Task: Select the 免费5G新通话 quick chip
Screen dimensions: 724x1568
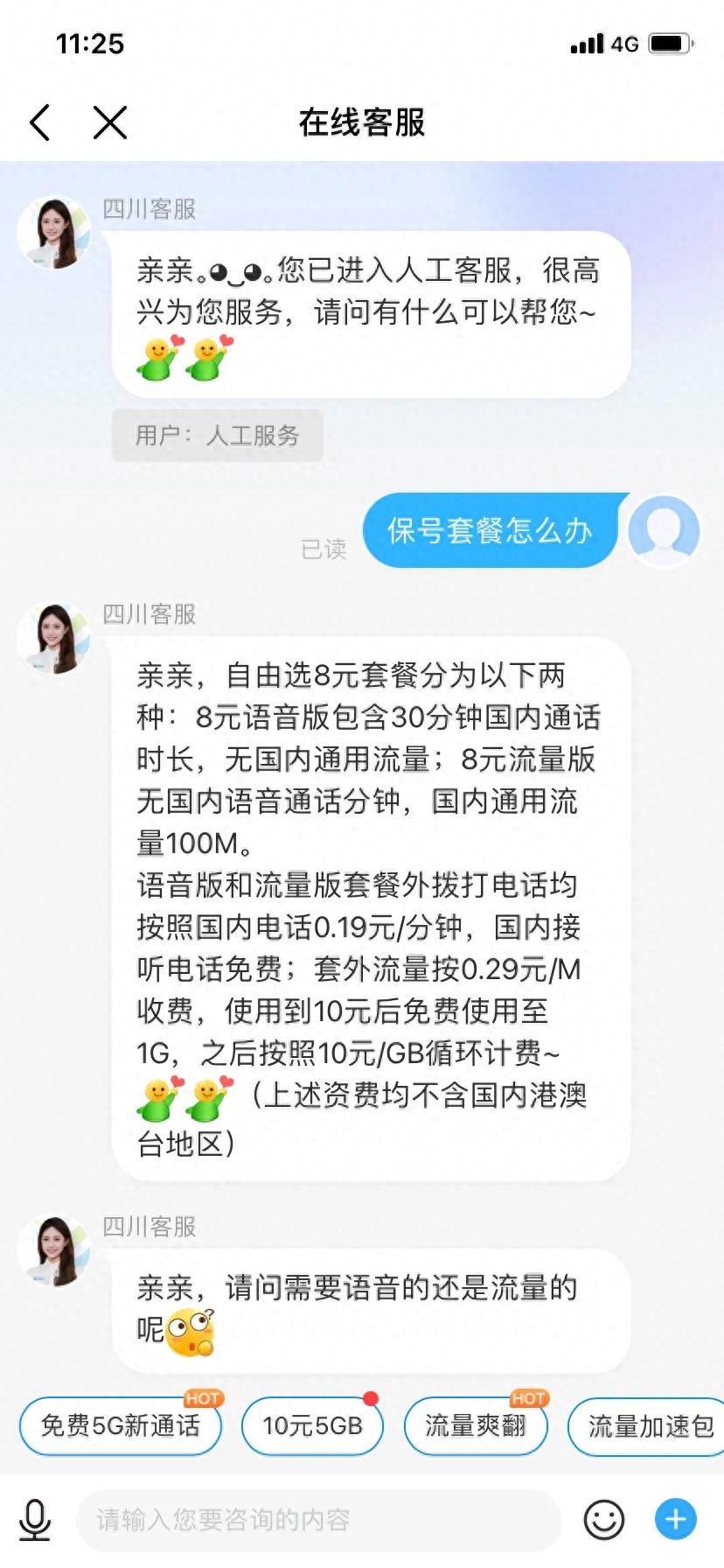Action: pos(121,1426)
